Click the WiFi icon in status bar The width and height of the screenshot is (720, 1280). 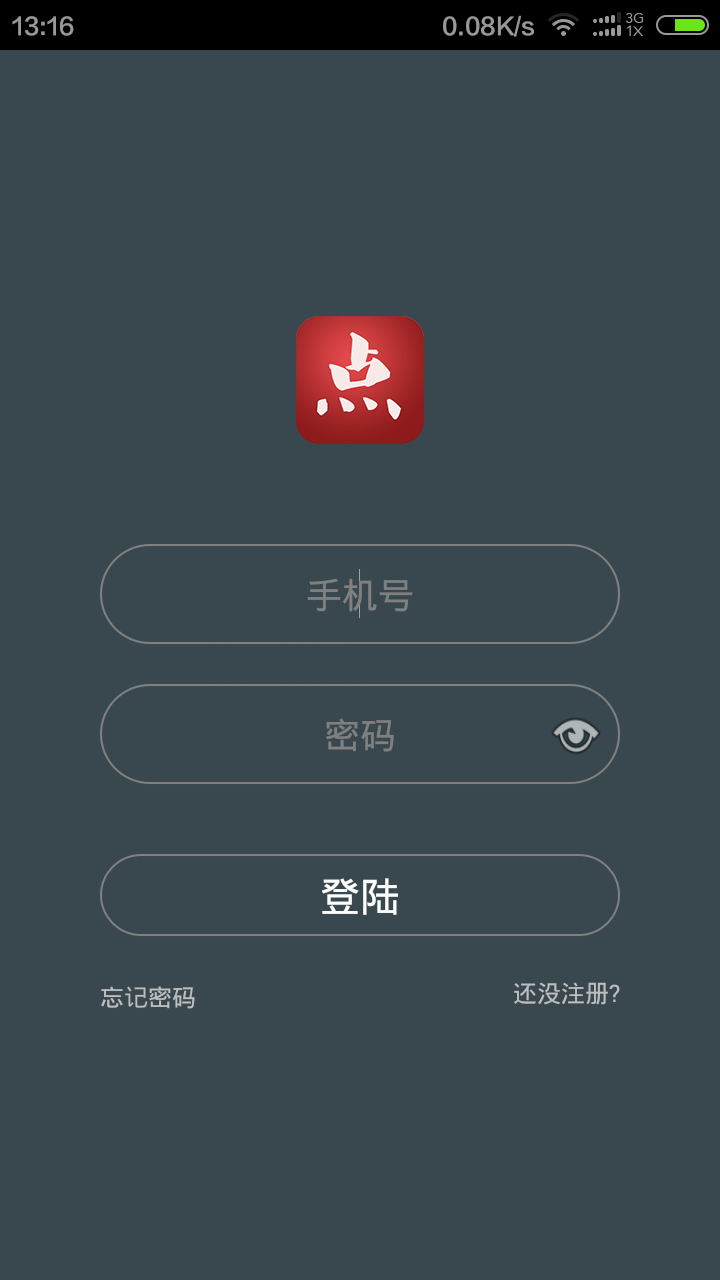[x=563, y=27]
